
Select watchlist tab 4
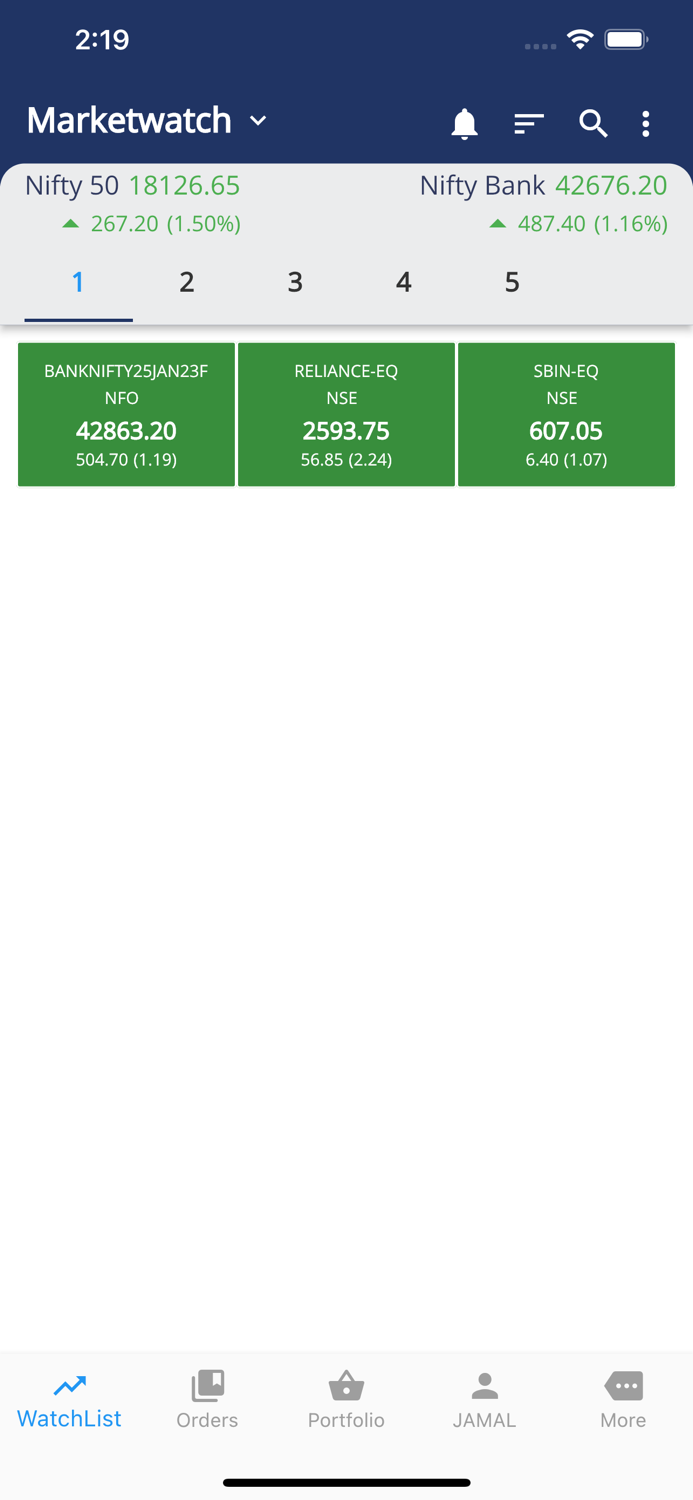(403, 282)
